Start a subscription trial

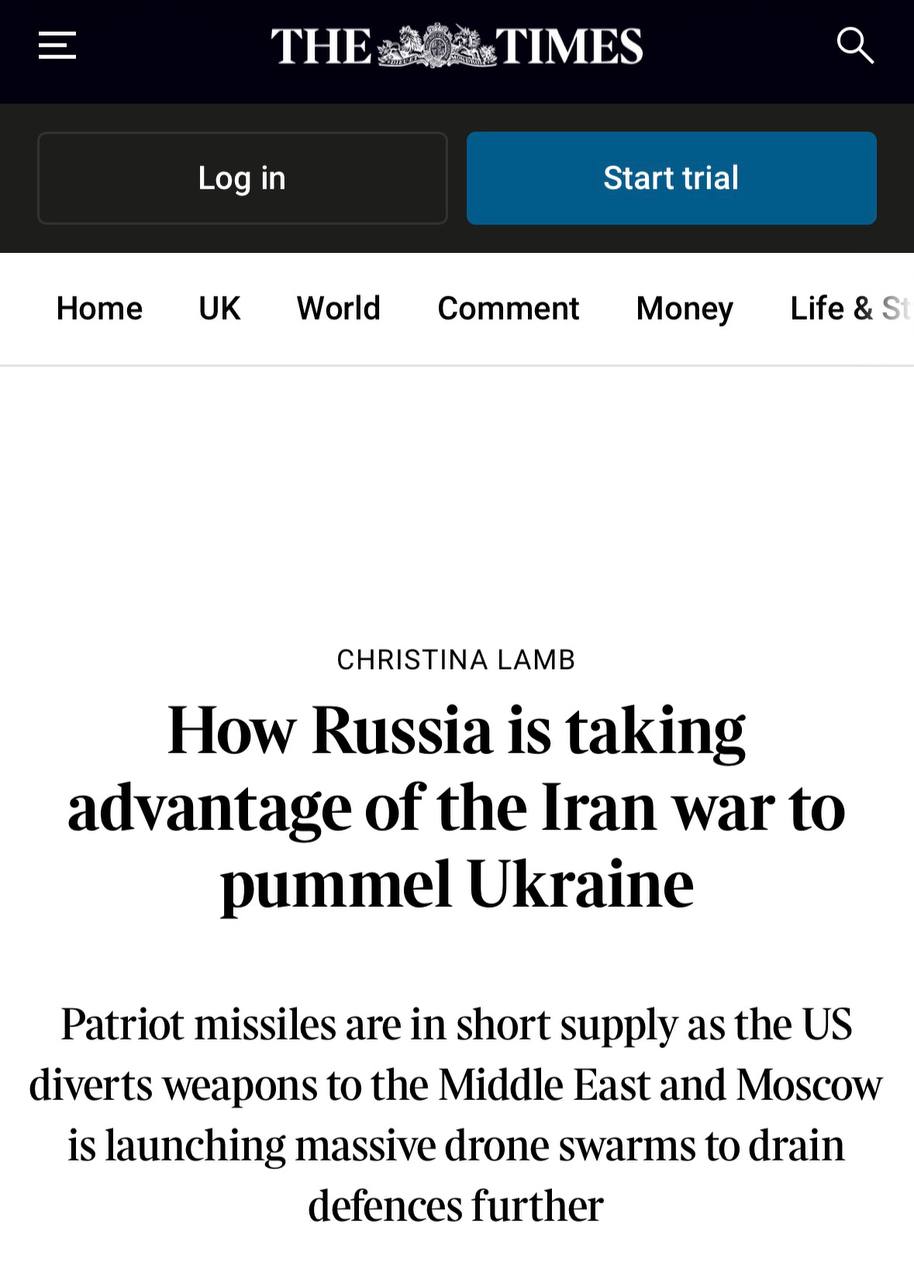(x=671, y=178)
